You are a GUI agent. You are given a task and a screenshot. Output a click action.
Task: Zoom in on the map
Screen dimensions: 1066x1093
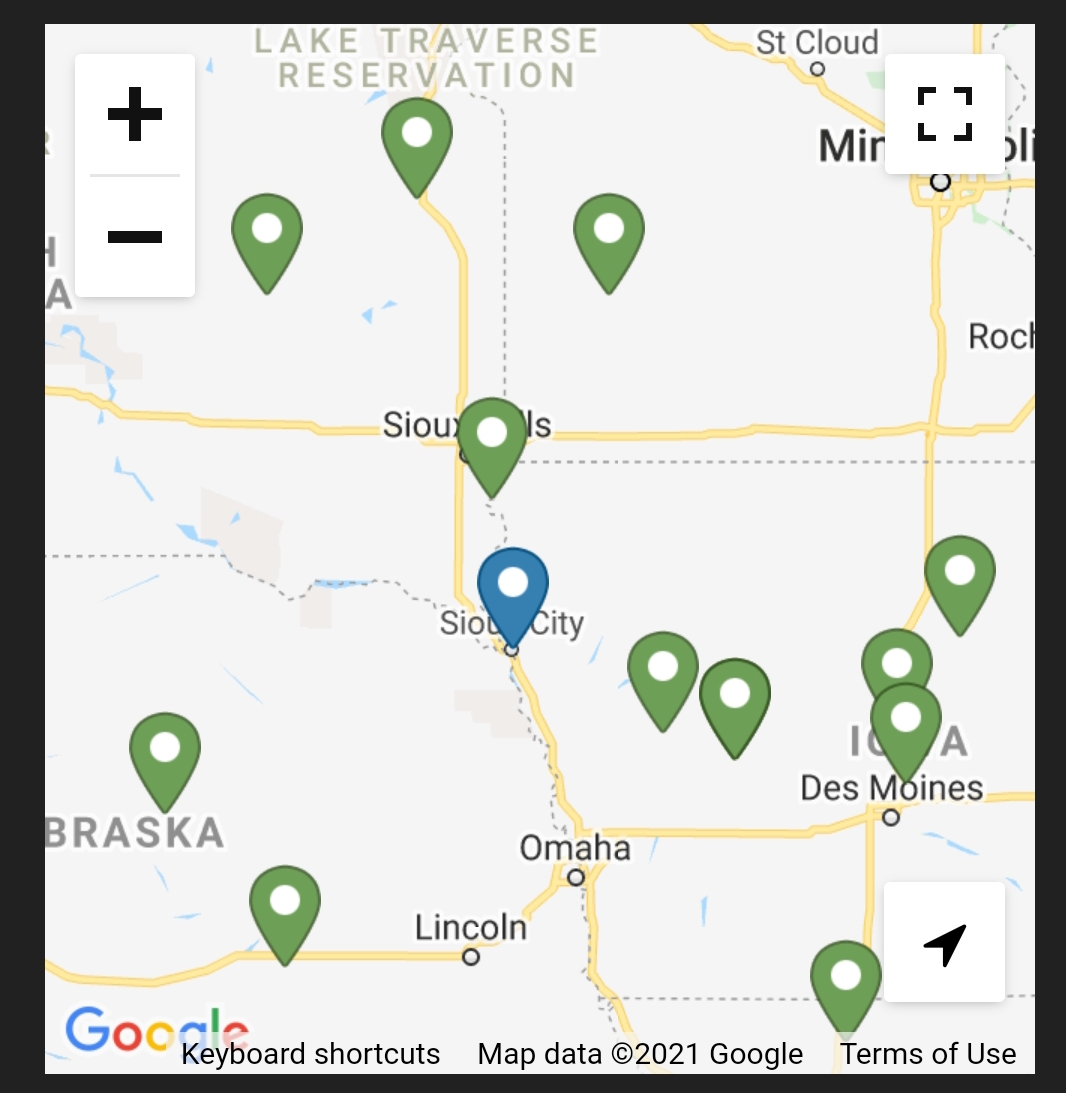(x=135, y=115)
